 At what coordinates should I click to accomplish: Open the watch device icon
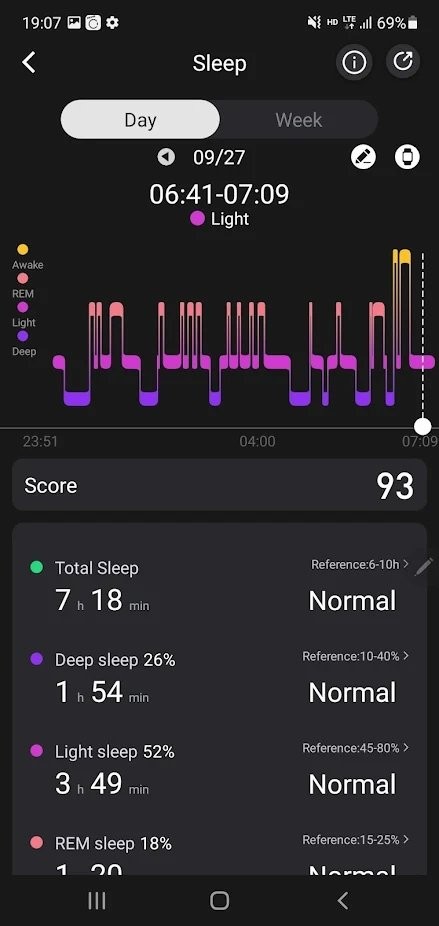coord(407,157)
